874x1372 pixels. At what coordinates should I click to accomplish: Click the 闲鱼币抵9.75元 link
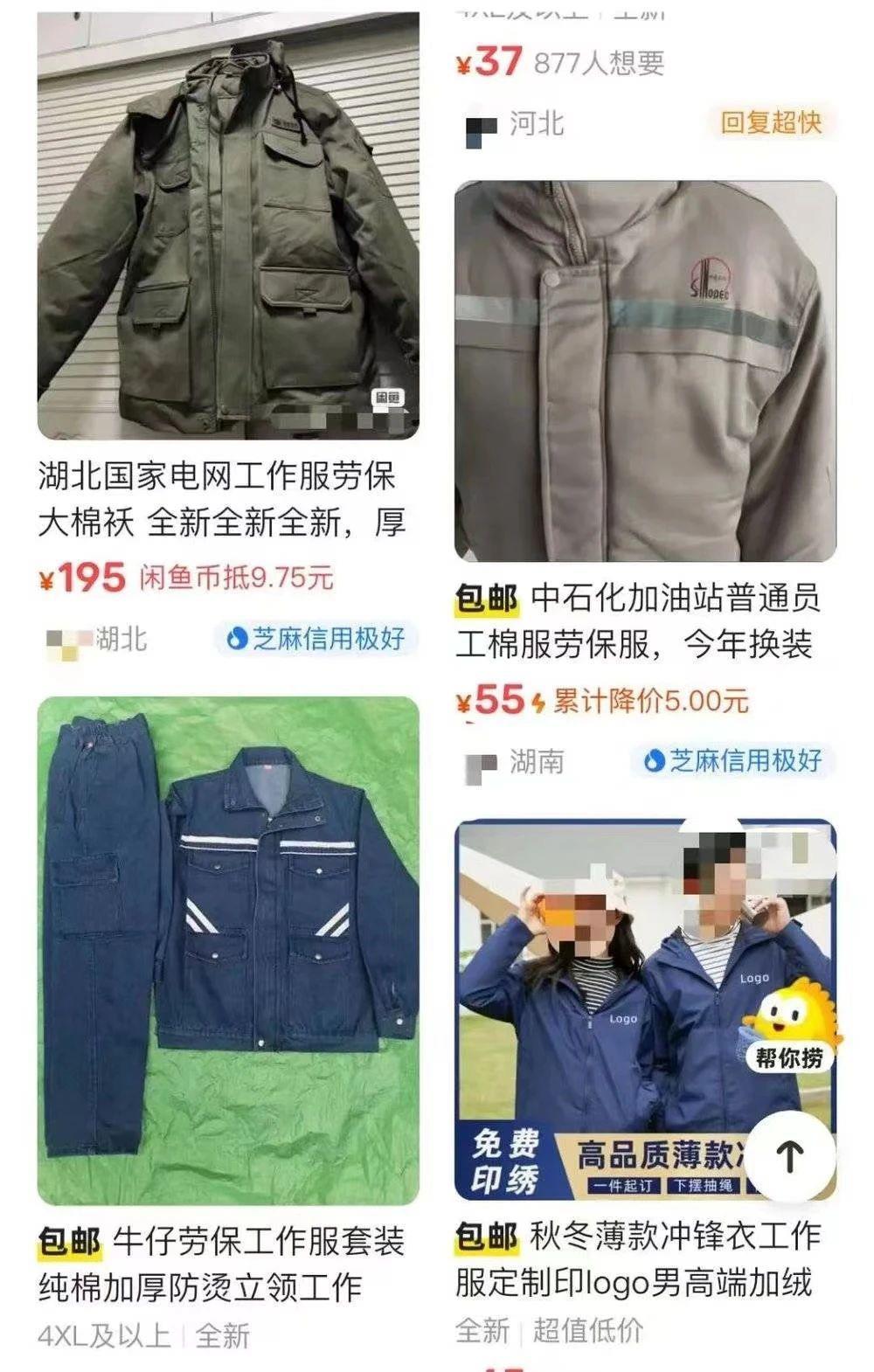point(241,579)
